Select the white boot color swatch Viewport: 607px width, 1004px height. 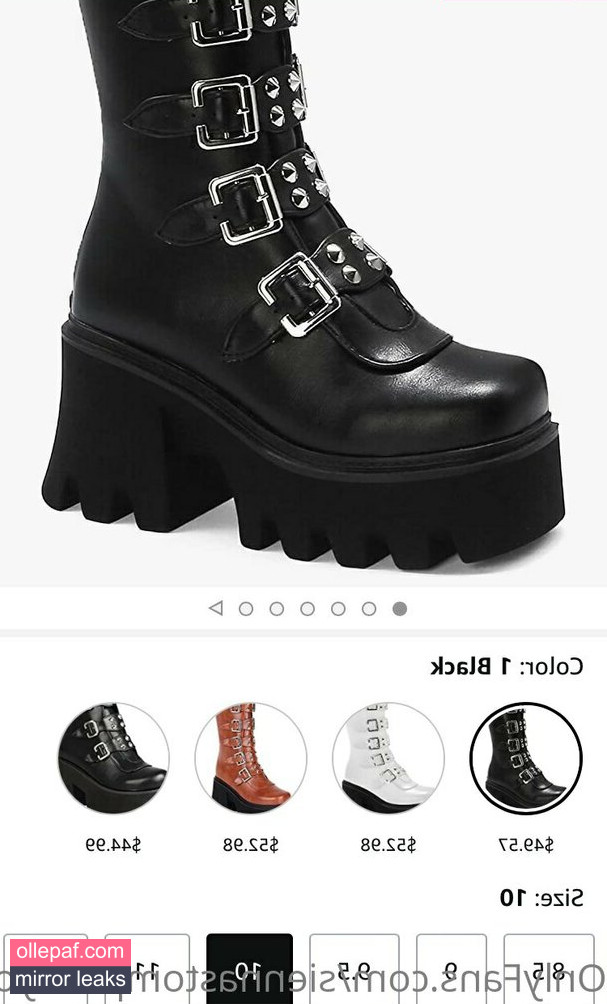pyautogui.click(x=388, y=759)
